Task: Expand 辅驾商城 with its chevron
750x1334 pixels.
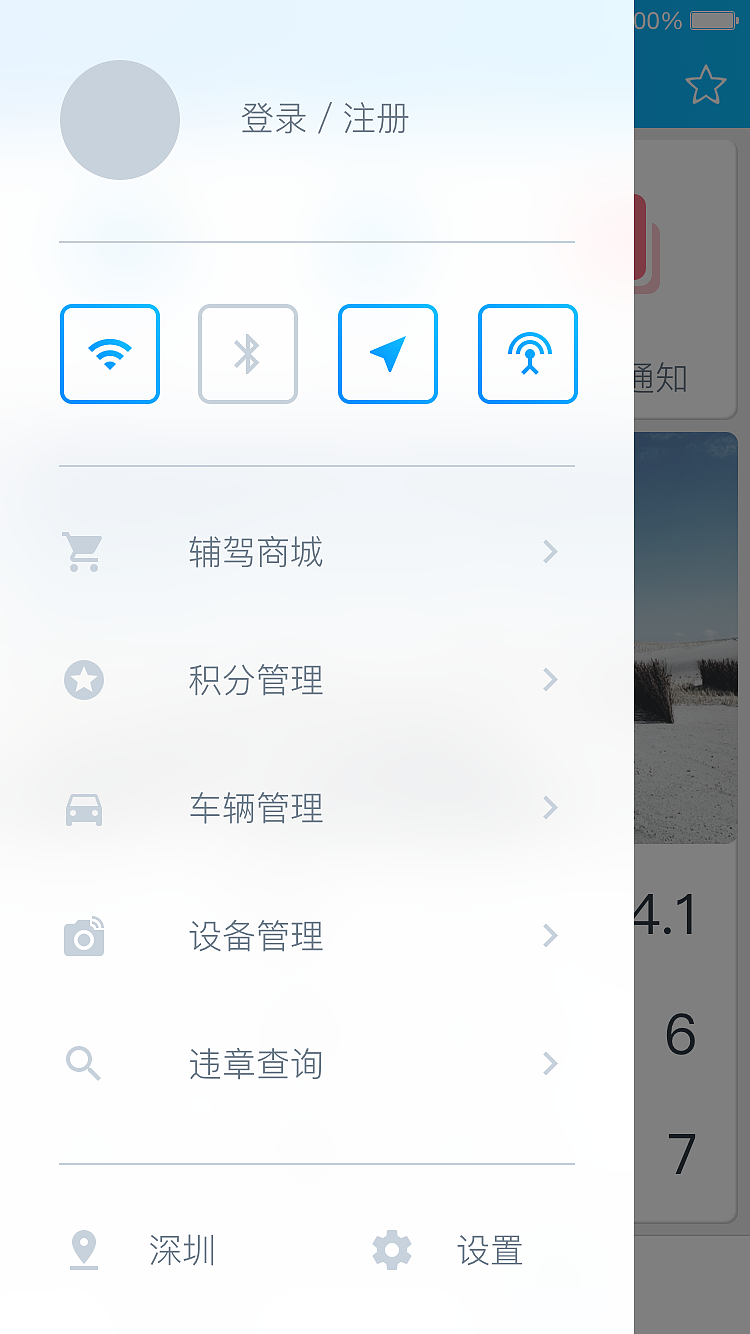Action: pos(551,552)
